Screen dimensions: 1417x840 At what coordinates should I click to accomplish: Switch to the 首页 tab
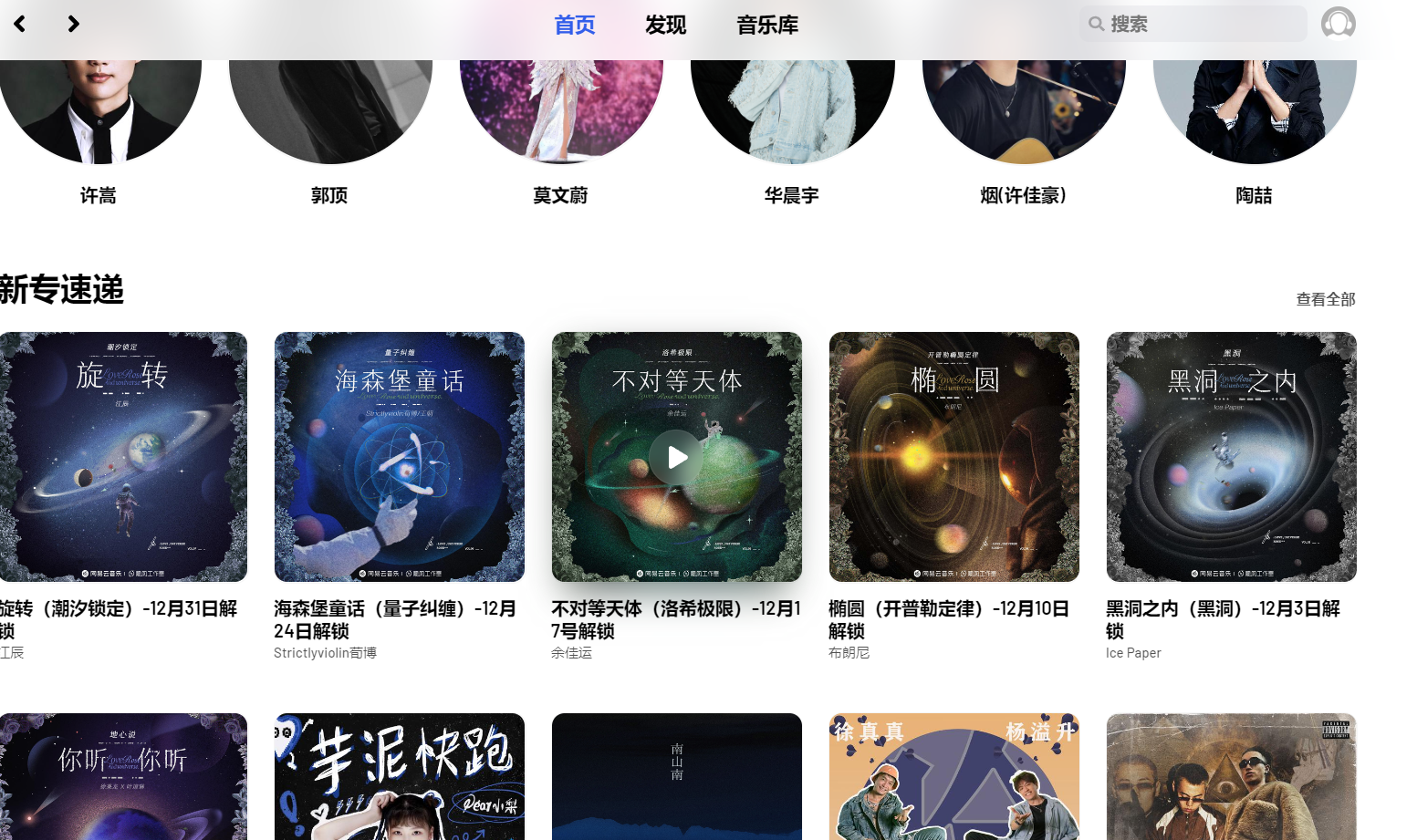[575, 26]
